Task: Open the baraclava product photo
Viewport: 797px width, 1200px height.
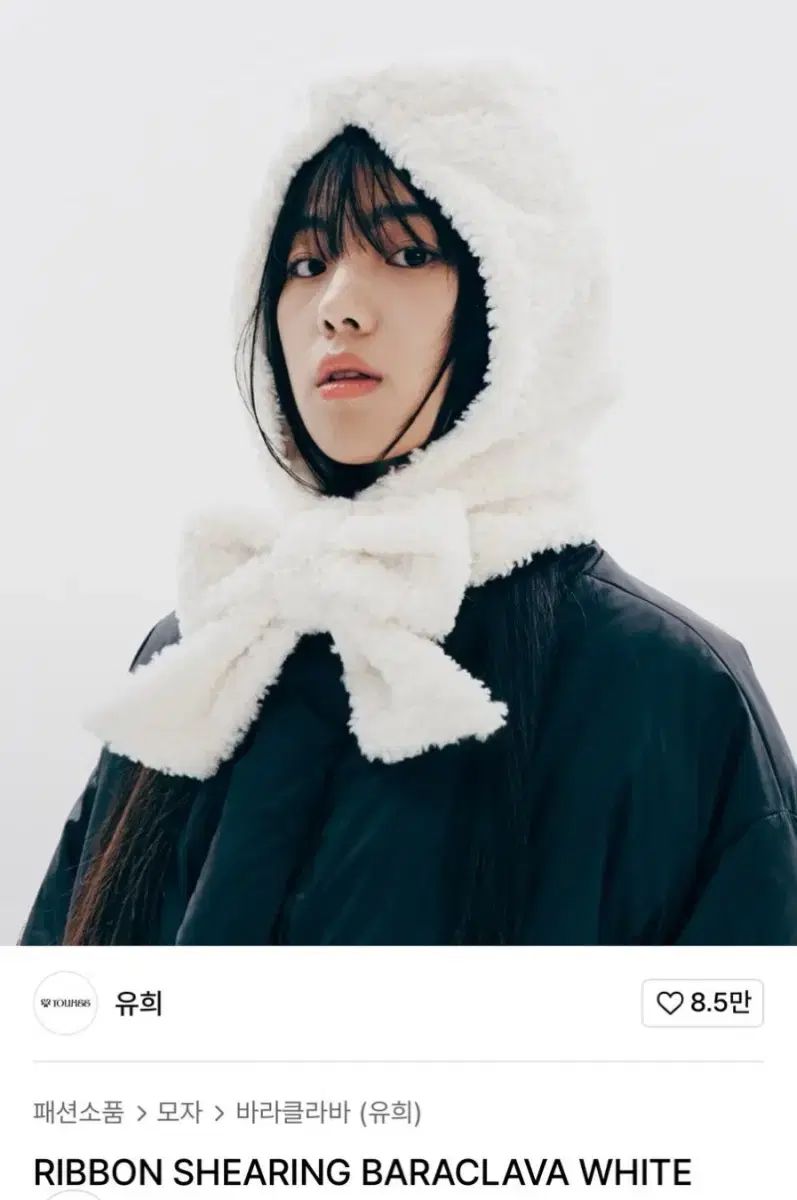Action: [x=398, y=472]
